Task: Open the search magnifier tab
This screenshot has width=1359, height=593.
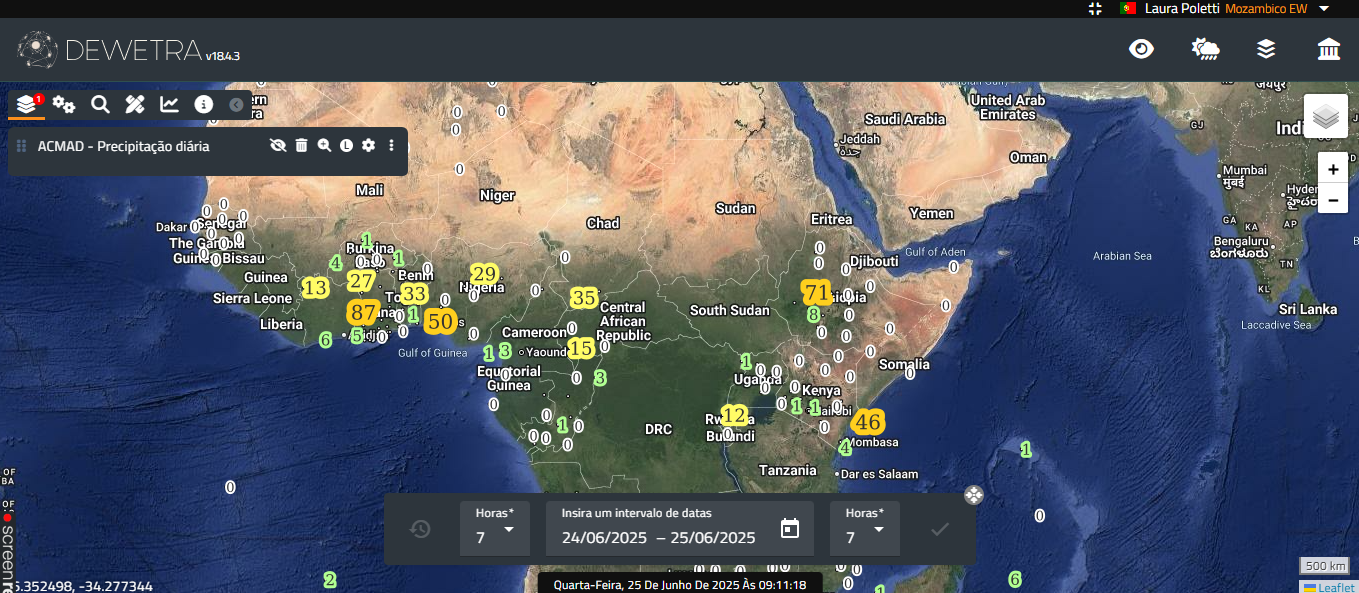Action: point(100,104)
